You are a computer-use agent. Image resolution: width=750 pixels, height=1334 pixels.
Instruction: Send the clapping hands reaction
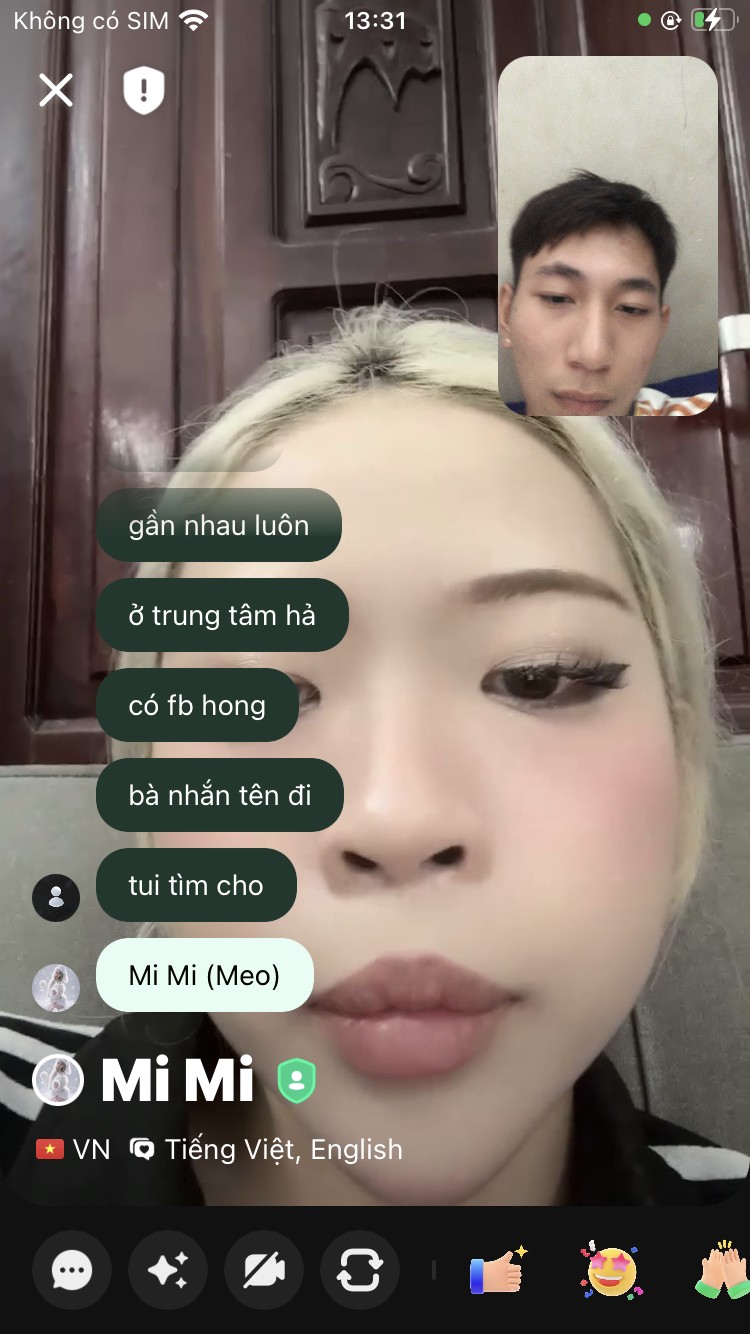[722, 1271]
